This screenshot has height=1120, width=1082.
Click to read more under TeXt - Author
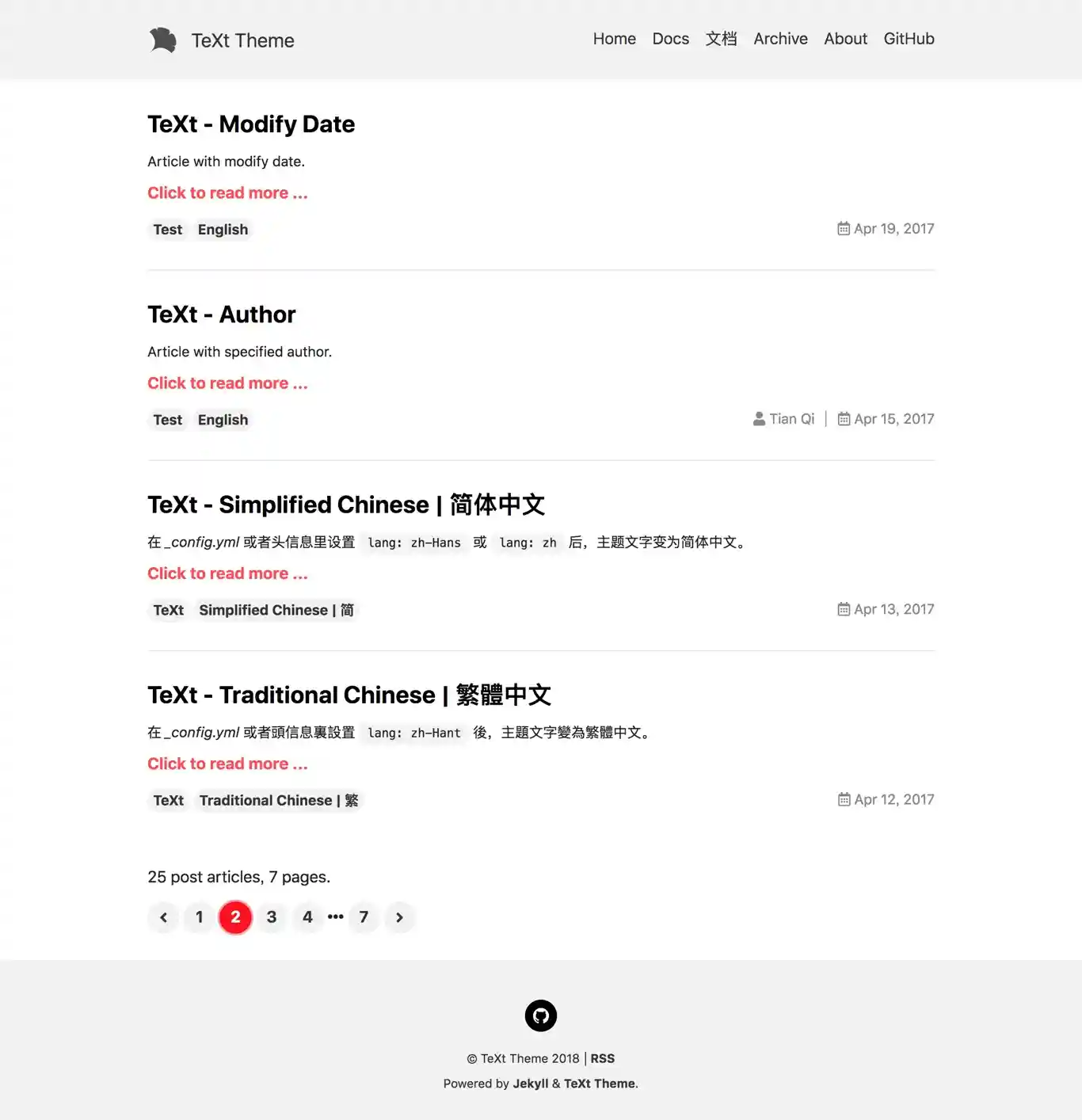(227, 383)
